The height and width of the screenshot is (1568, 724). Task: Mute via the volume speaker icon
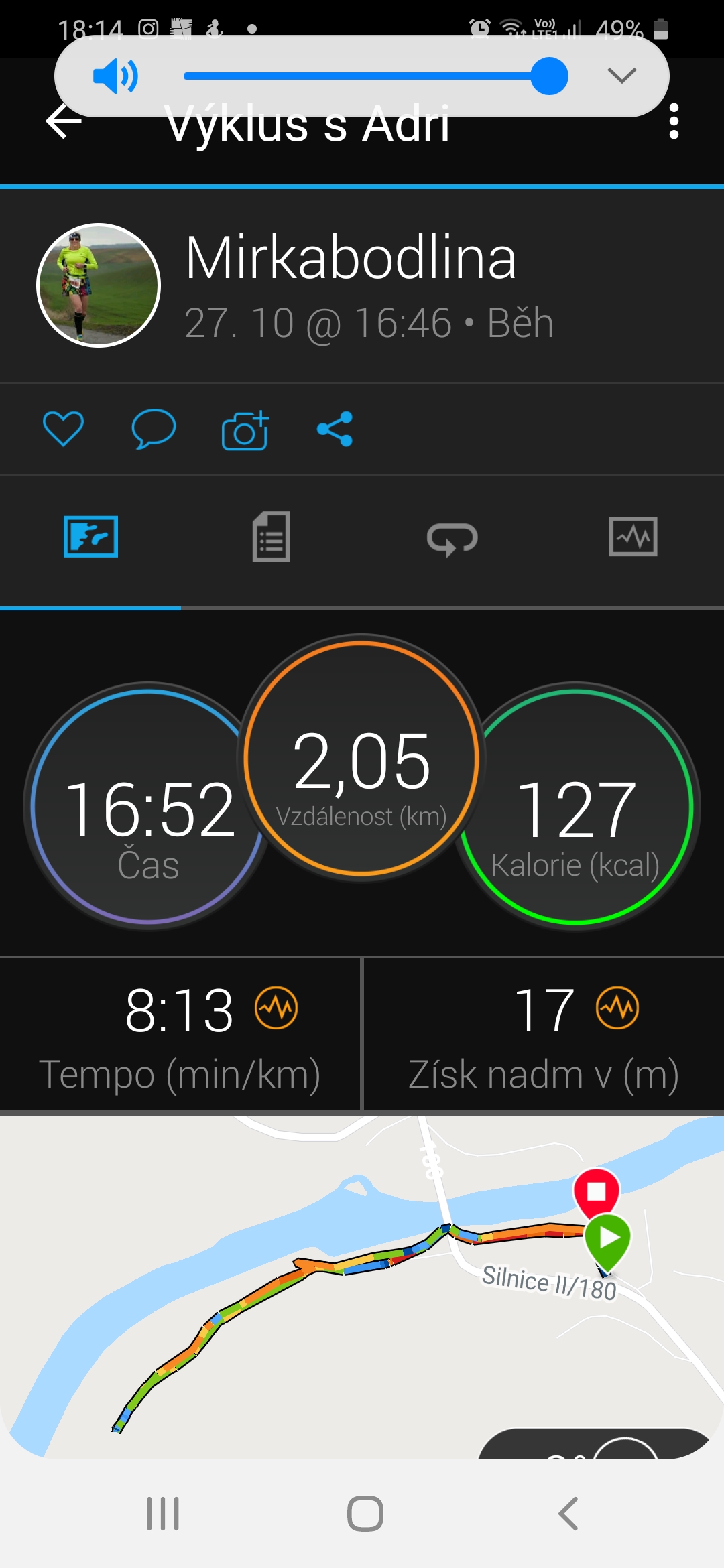115,76
